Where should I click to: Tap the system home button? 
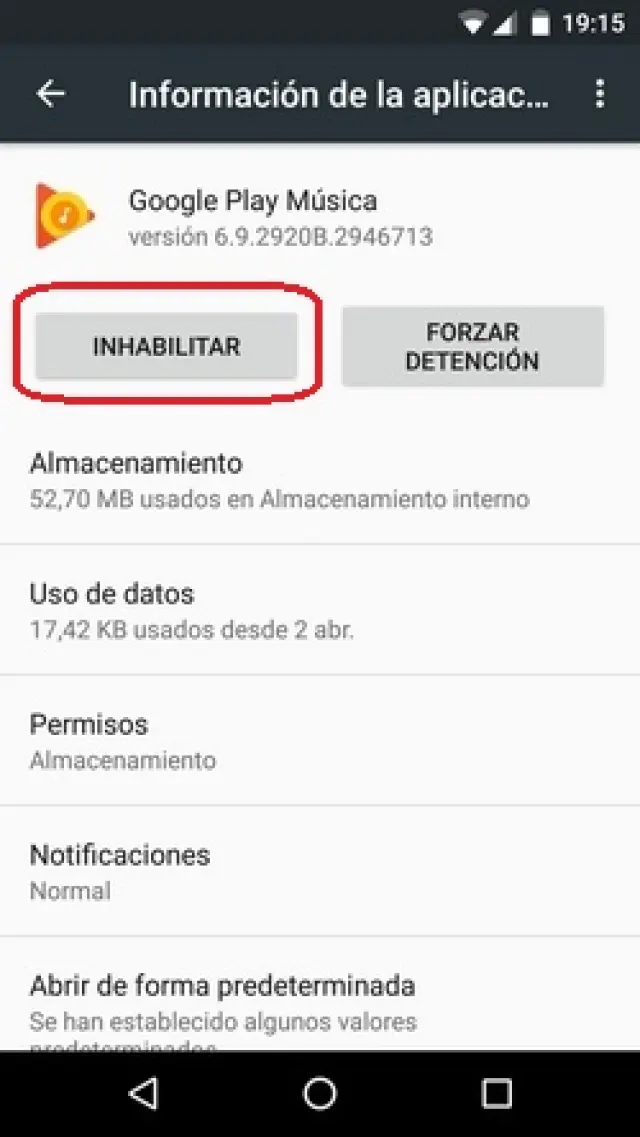pyautogui.click(x=320, y=1094)
